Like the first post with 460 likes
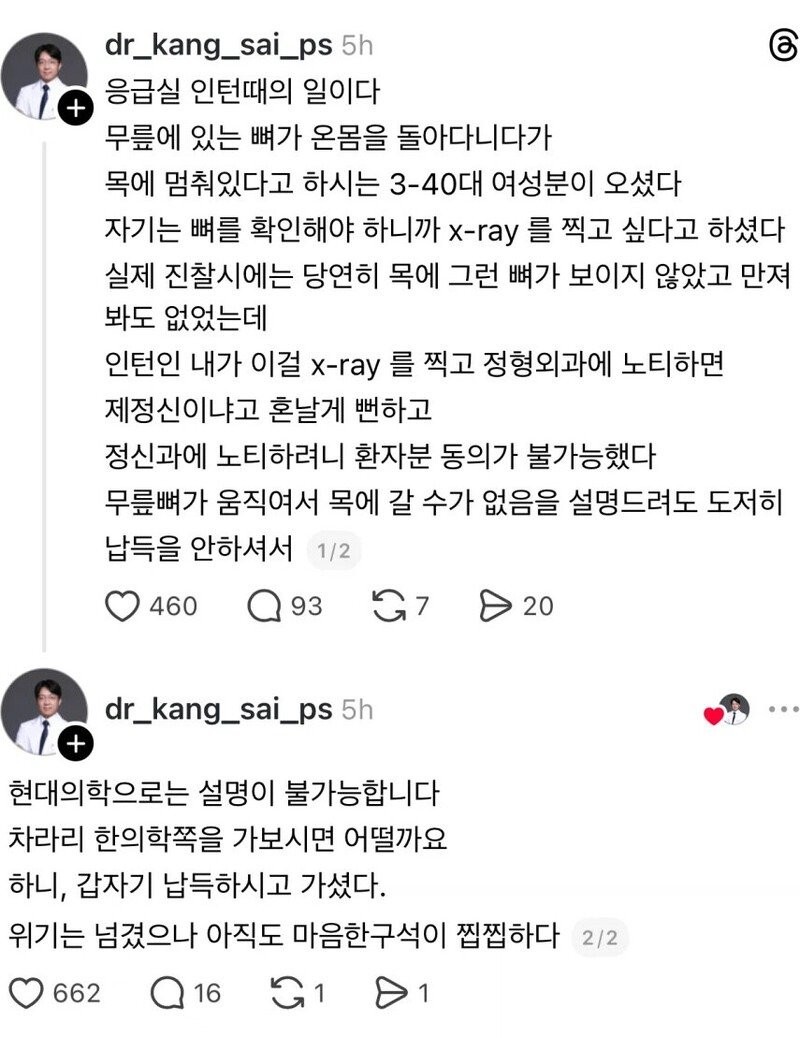Image resolution: width=800 pixels, height=1038 pixels. pyautogui.click(x=122, y=605)
